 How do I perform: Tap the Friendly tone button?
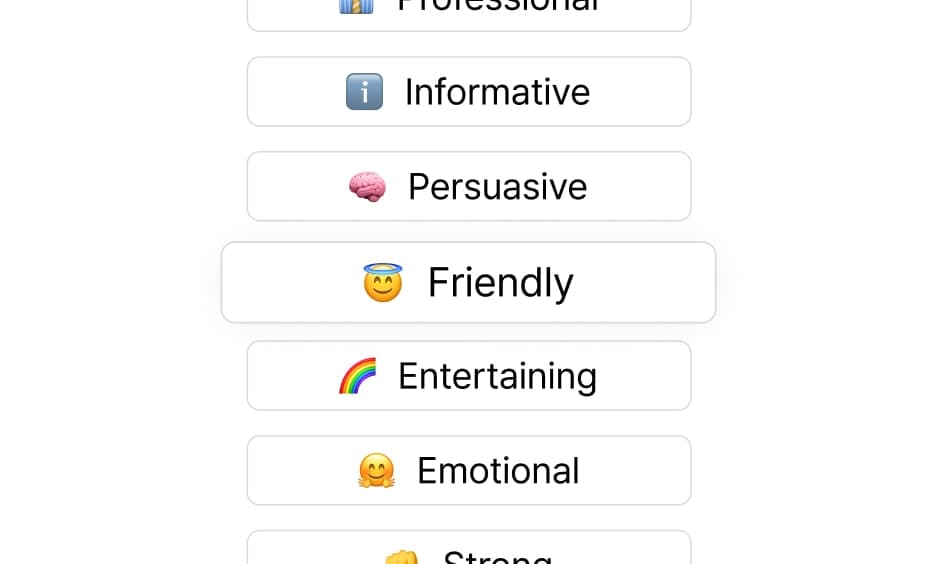point(468,283)
